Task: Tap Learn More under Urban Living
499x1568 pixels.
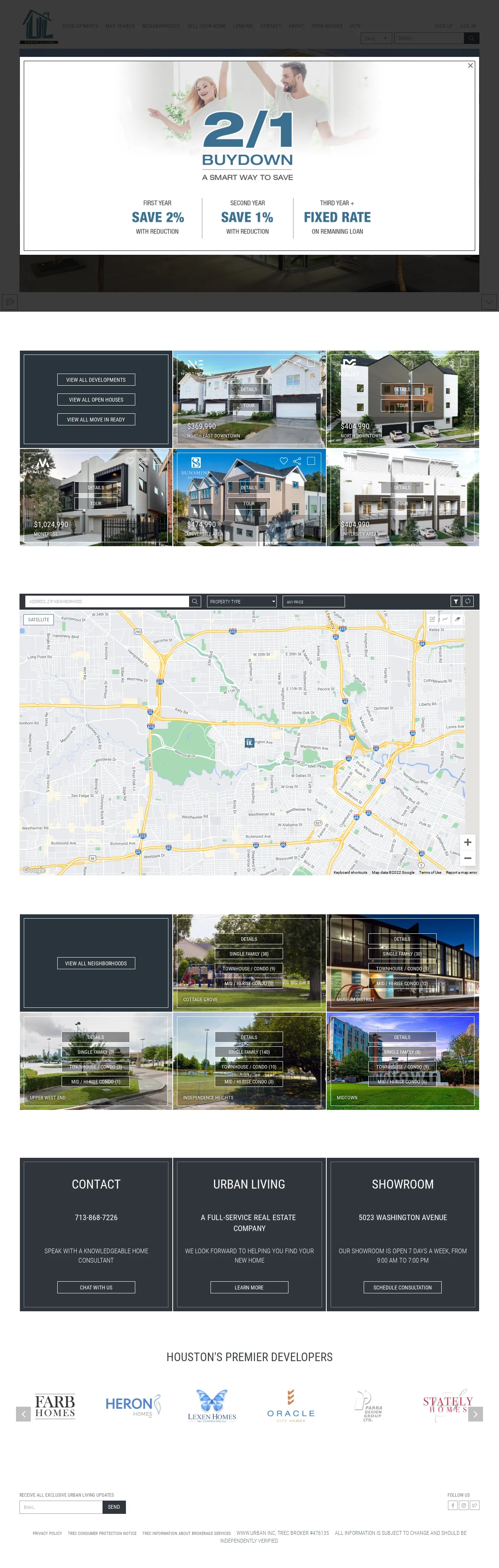Action: (249, 1288)
